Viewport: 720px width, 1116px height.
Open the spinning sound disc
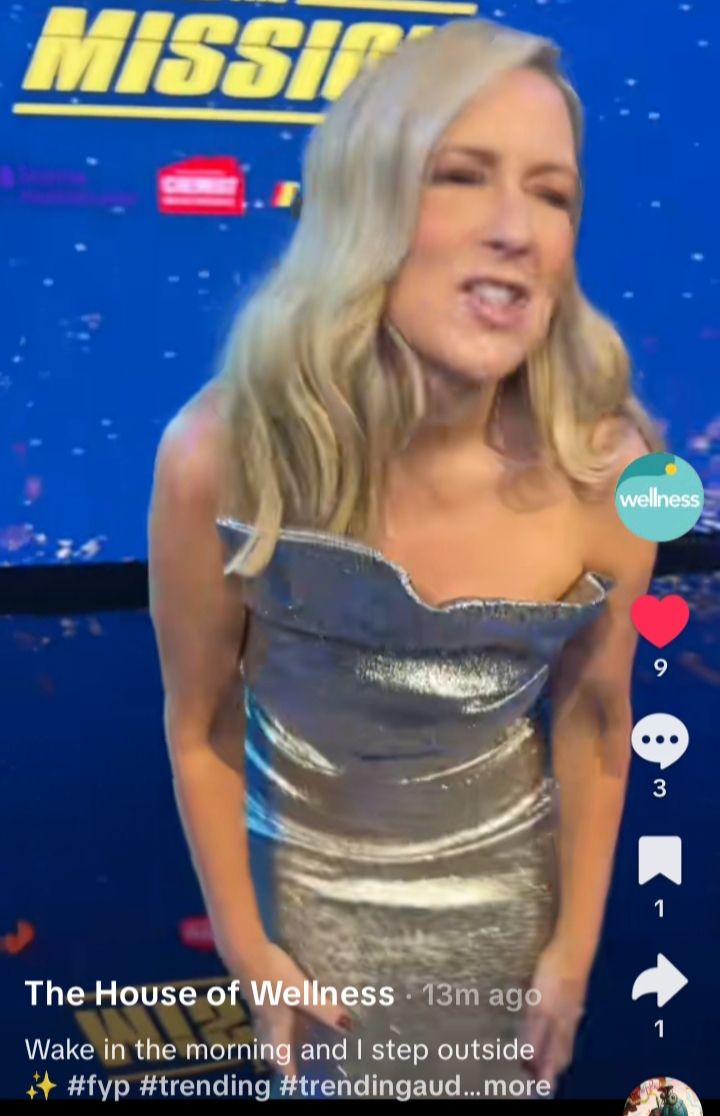(x=662, y=1100)
